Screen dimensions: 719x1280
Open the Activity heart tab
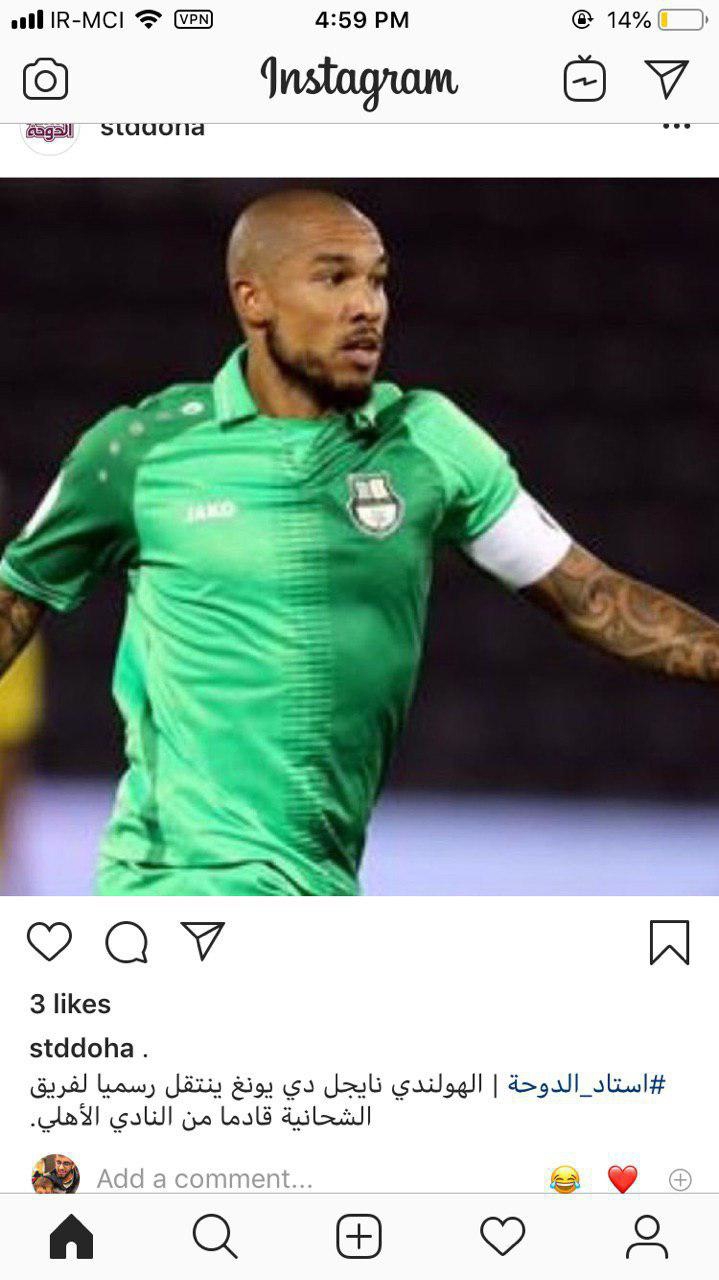pos(503,1238)
